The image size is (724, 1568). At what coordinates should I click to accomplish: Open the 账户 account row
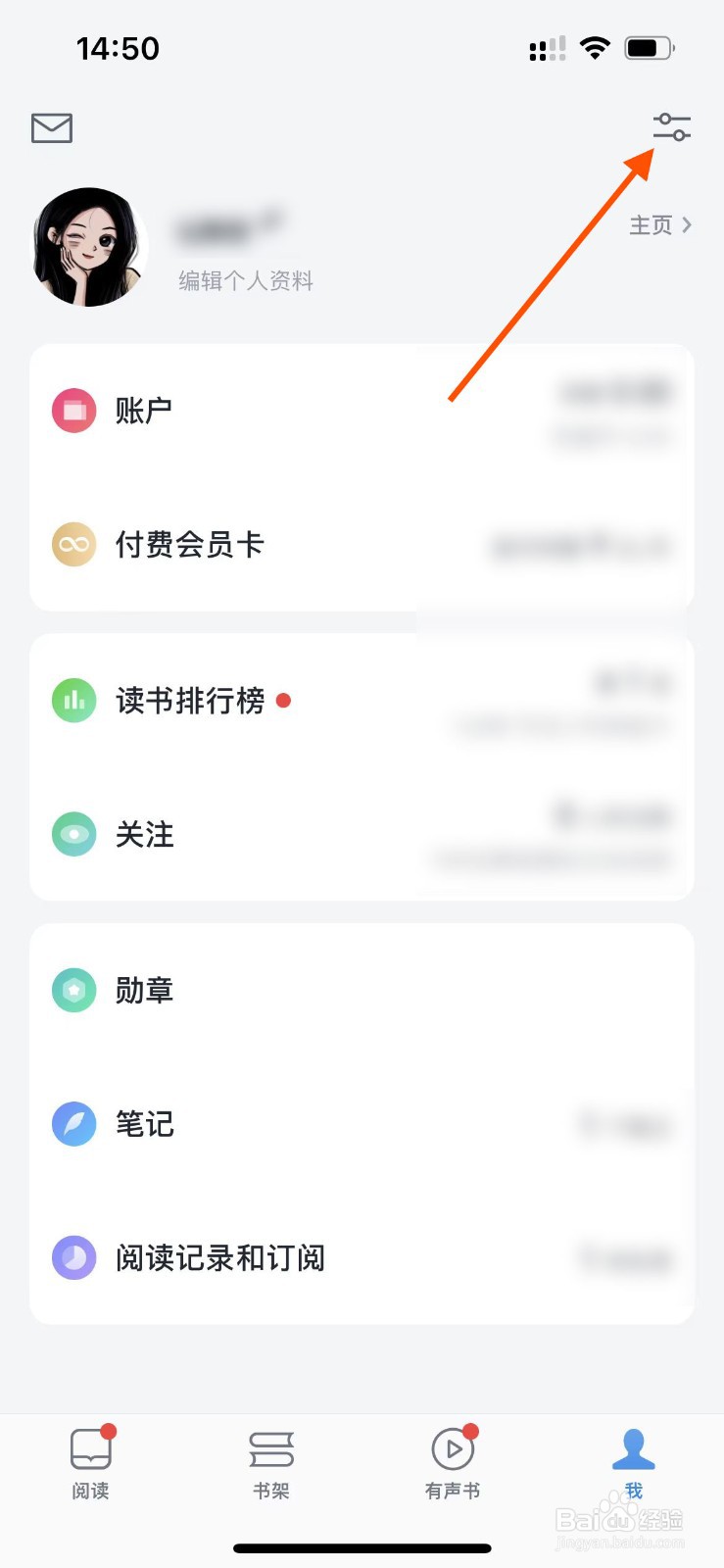tap(362, 411)
